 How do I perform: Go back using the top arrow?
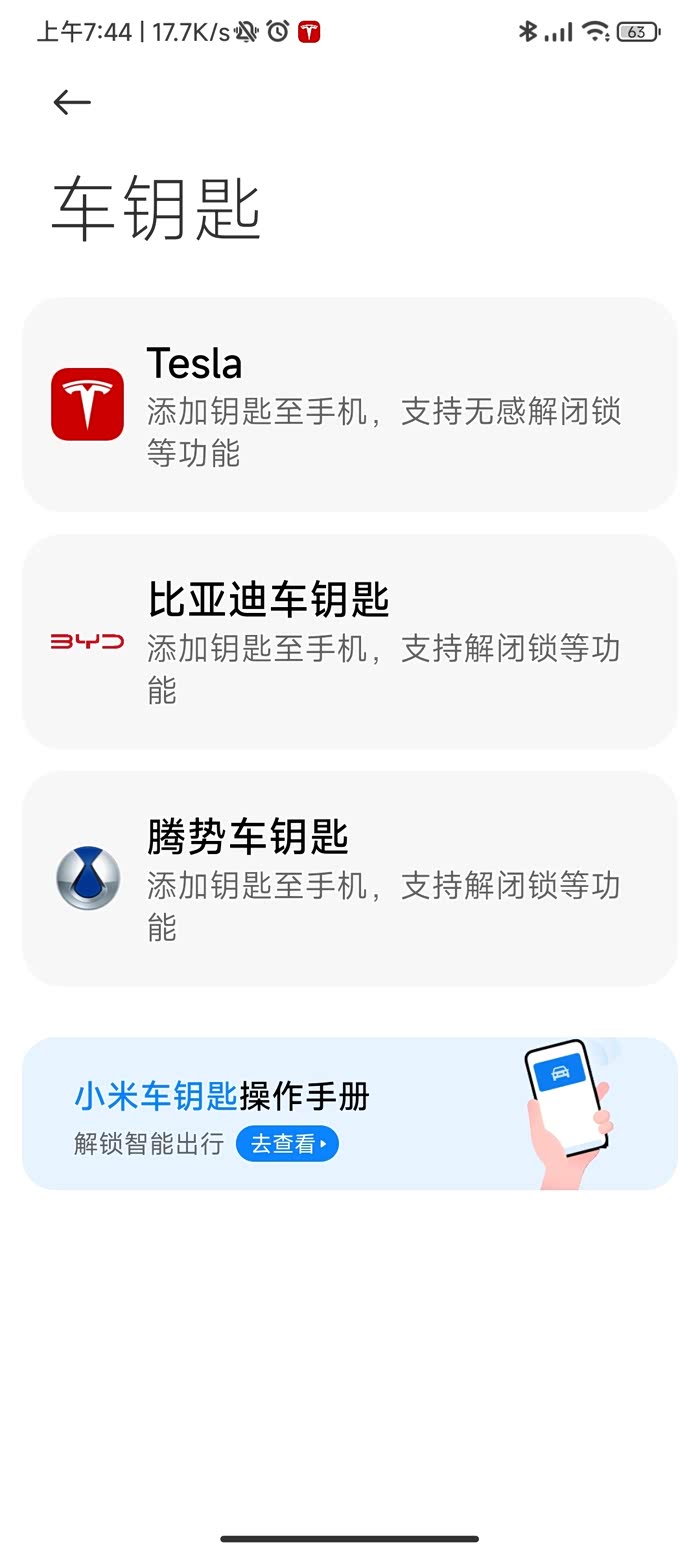[72, 102]
